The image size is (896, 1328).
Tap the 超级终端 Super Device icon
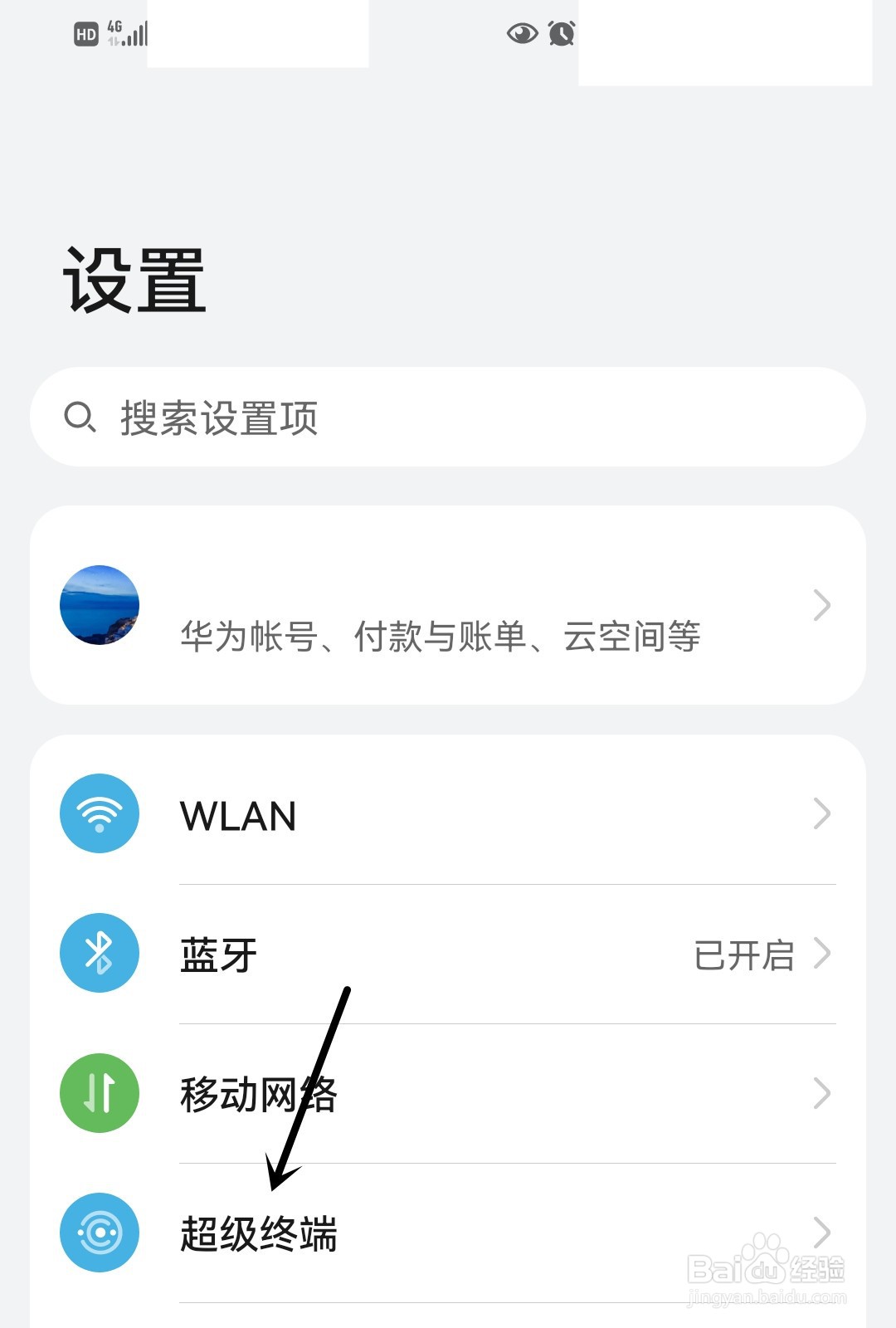point(99,1233)
